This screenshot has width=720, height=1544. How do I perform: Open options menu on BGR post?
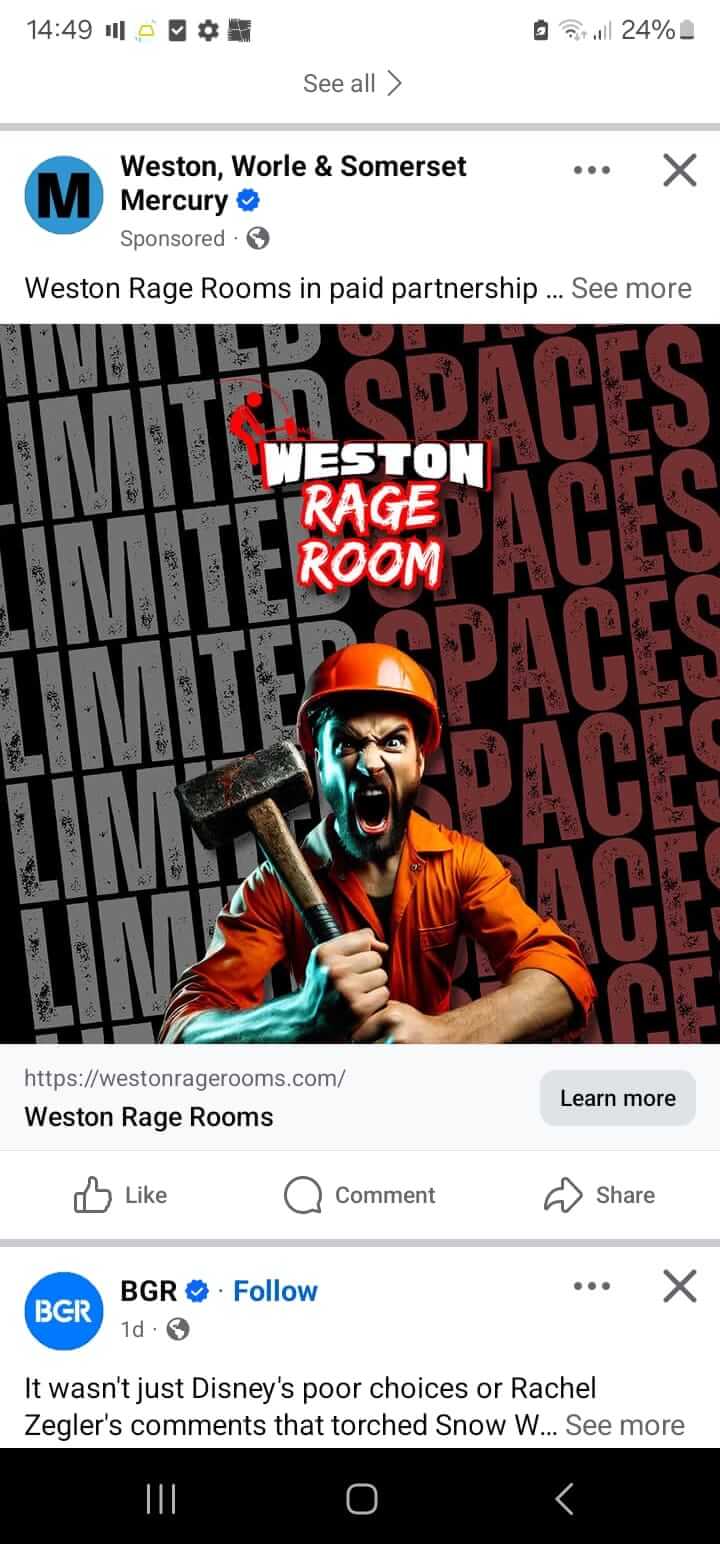[x=591, y=1287]
